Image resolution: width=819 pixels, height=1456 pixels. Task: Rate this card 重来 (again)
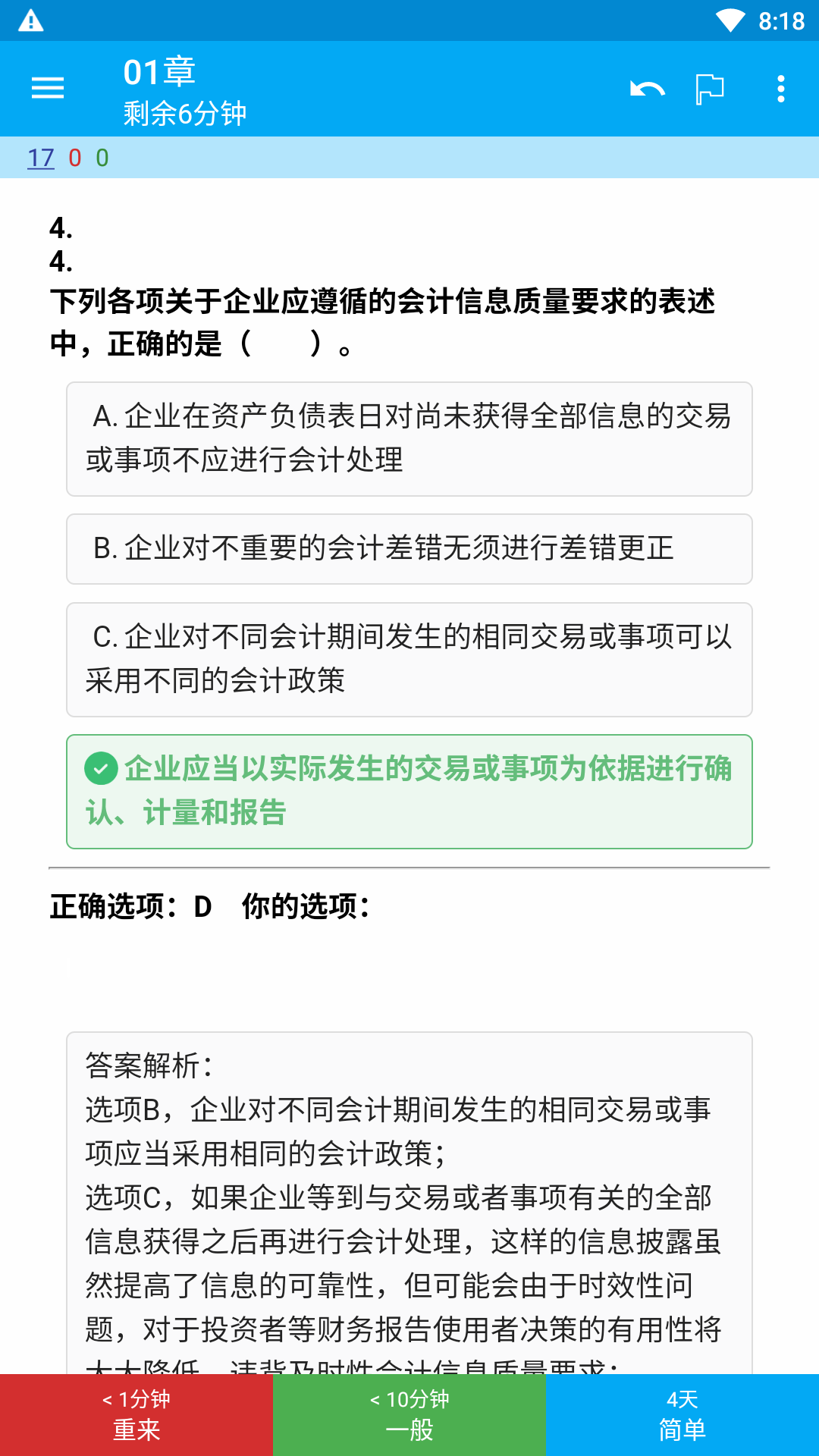pyautogui.click(x=136, y=1415)
